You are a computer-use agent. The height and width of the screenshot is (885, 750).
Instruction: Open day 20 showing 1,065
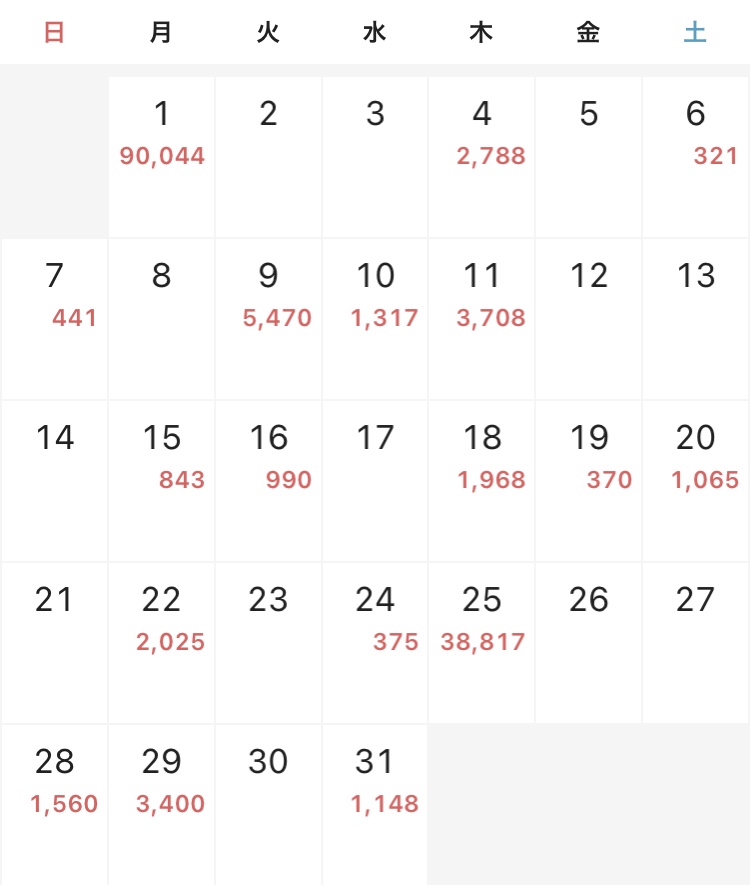(695, 479)
